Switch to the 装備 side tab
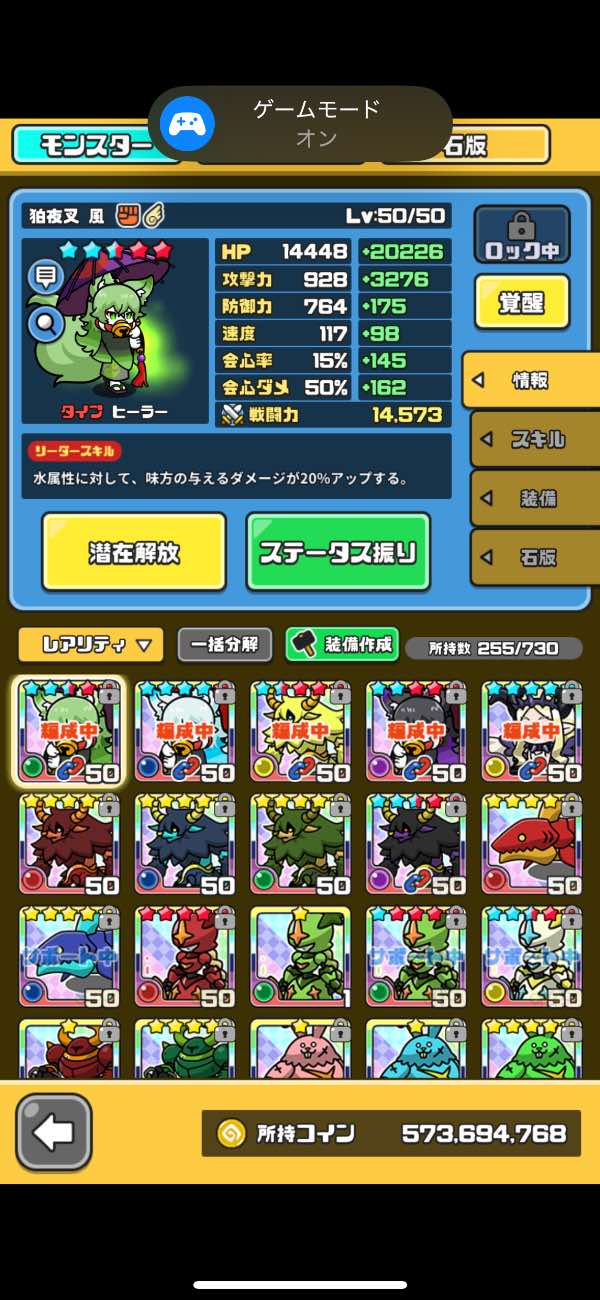The height and width of the screenshot is (1300, 600). 533,498
